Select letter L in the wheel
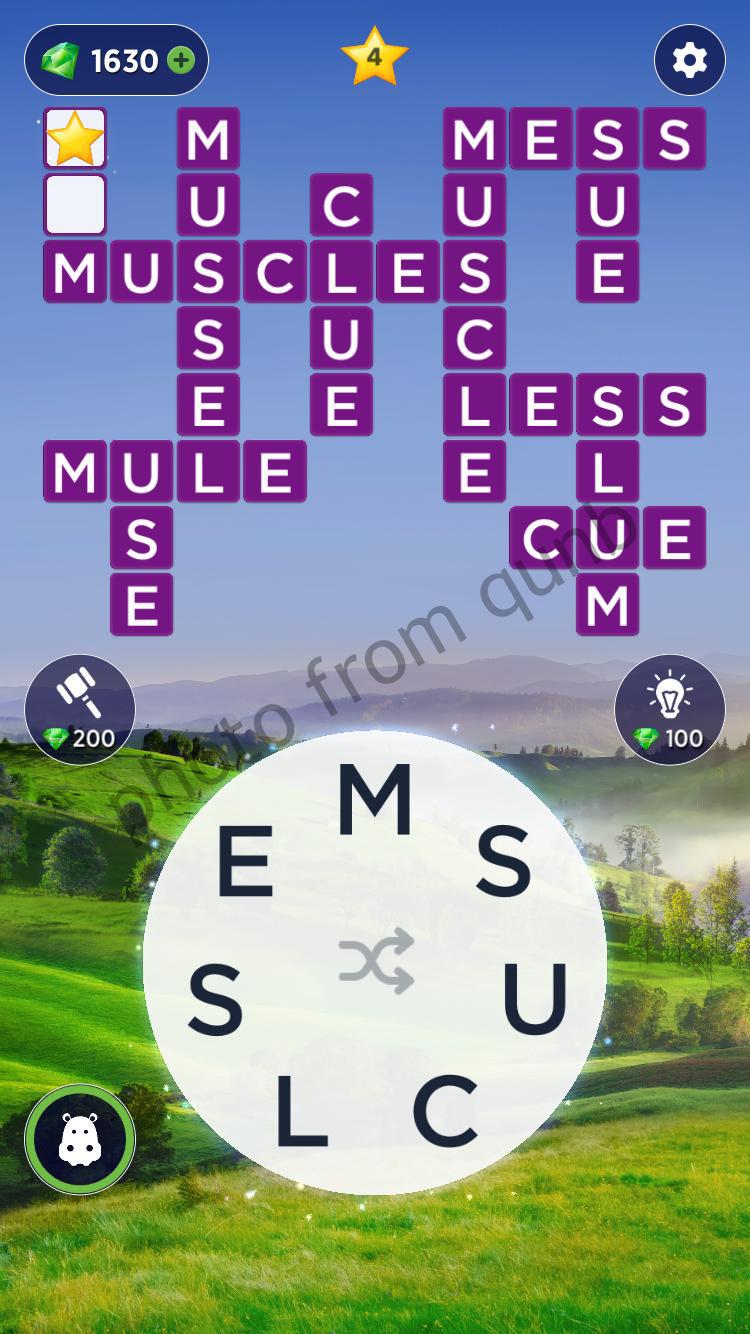 point(300,1110)
